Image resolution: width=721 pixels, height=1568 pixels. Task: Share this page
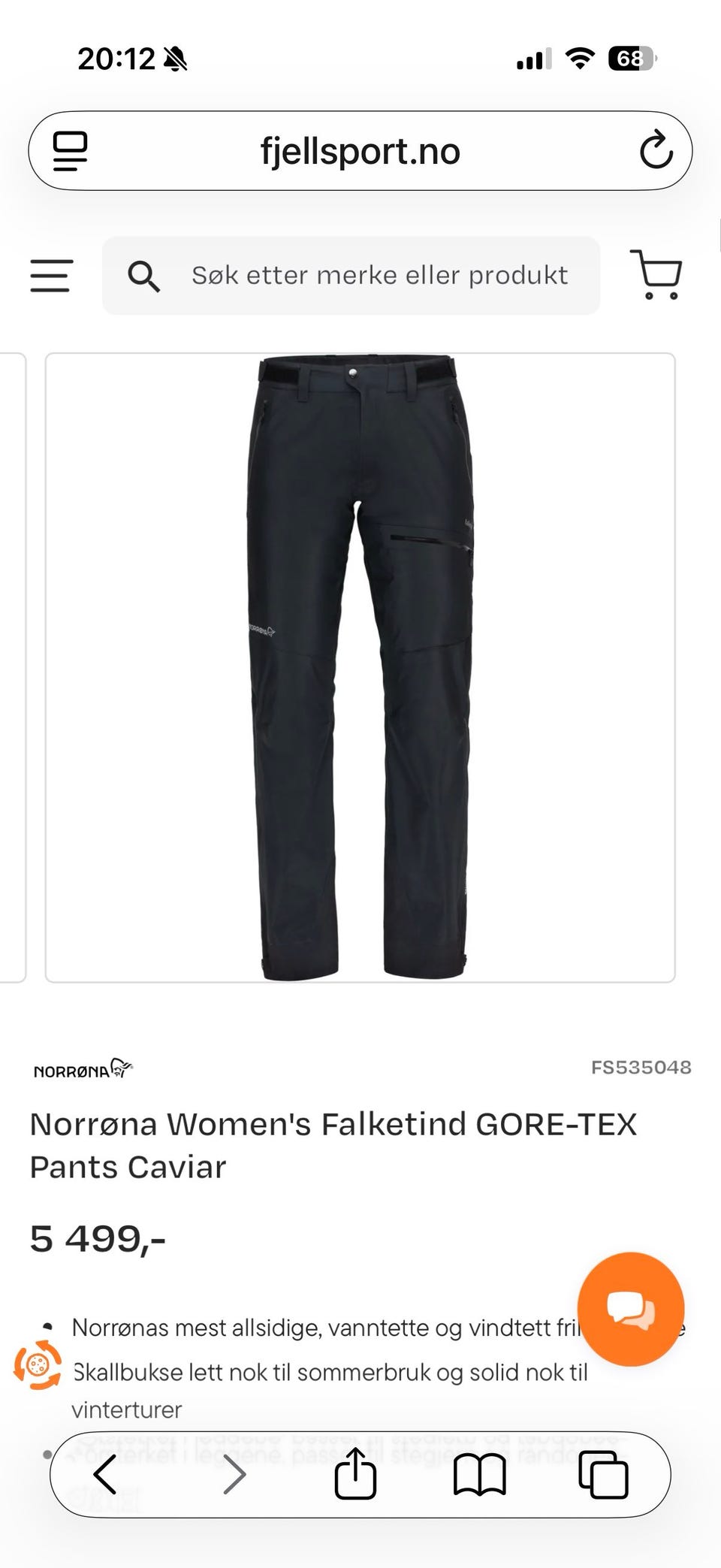point(355,1473)
